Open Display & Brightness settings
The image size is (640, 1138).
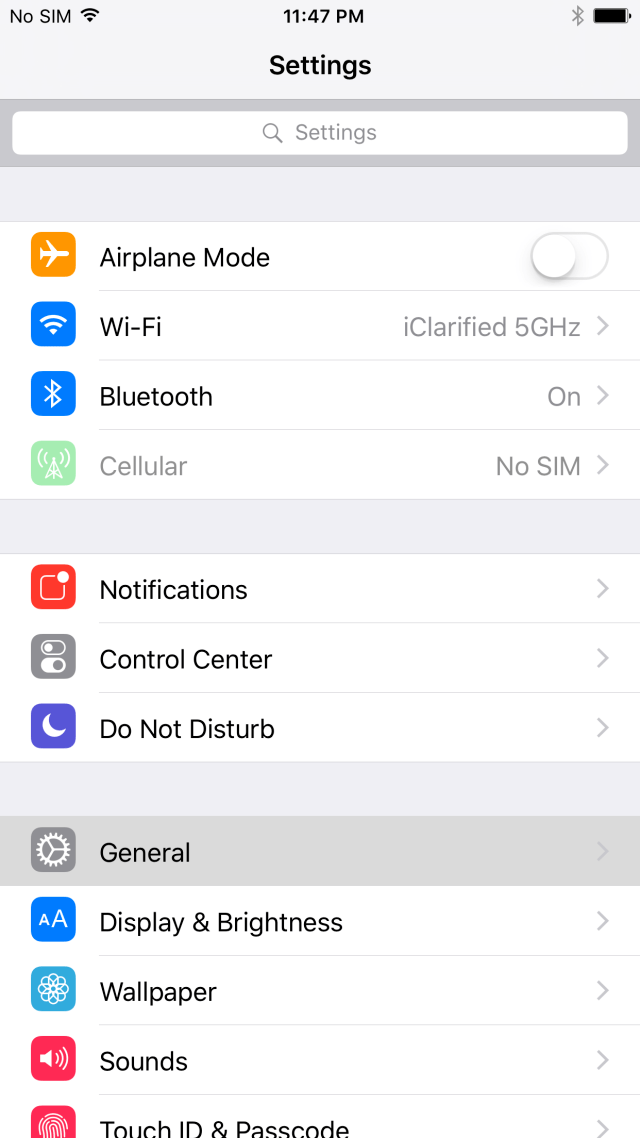pyautogui.click(x=320, y=921)
